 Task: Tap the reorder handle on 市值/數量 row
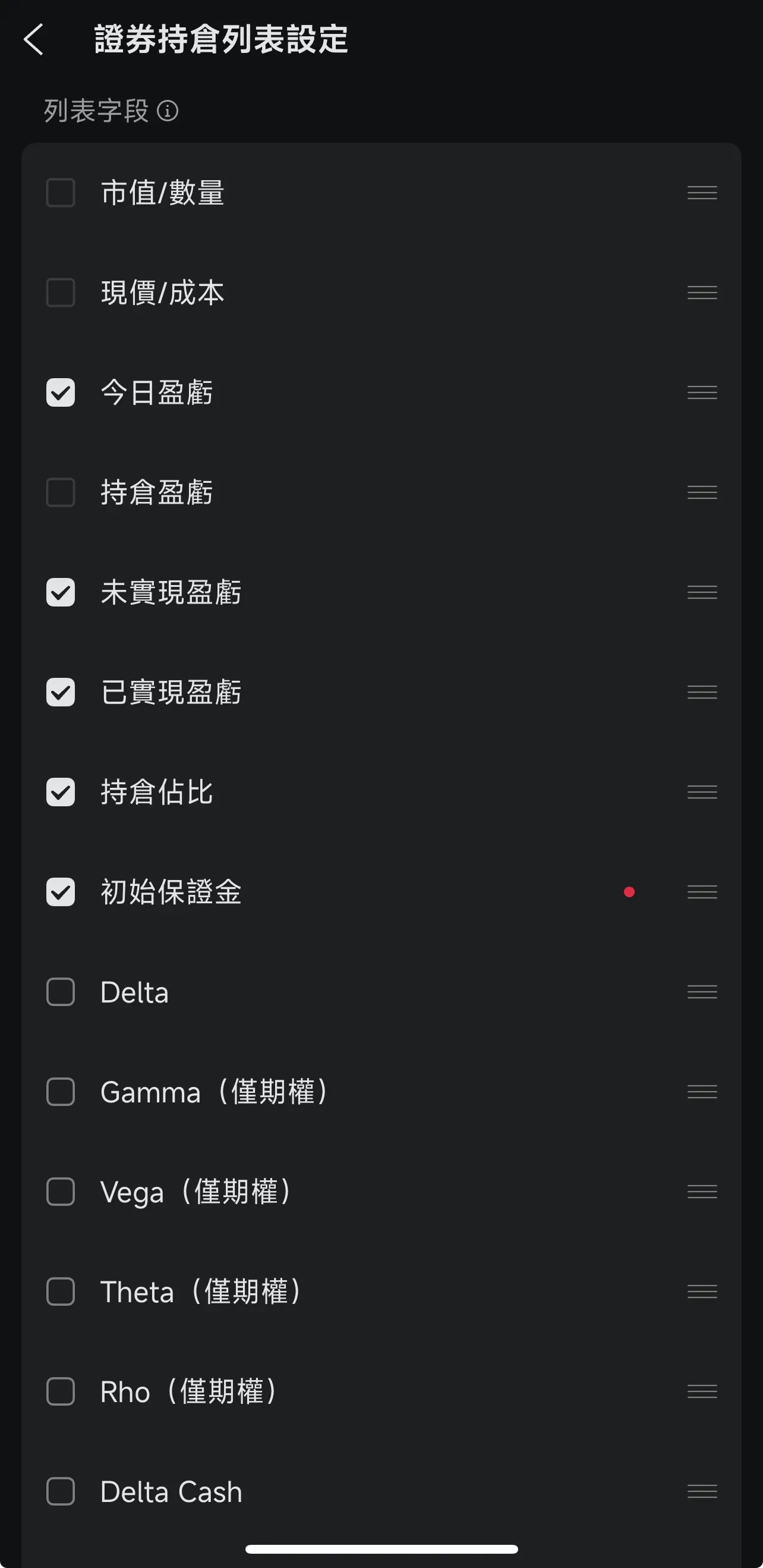pos(702,193)
